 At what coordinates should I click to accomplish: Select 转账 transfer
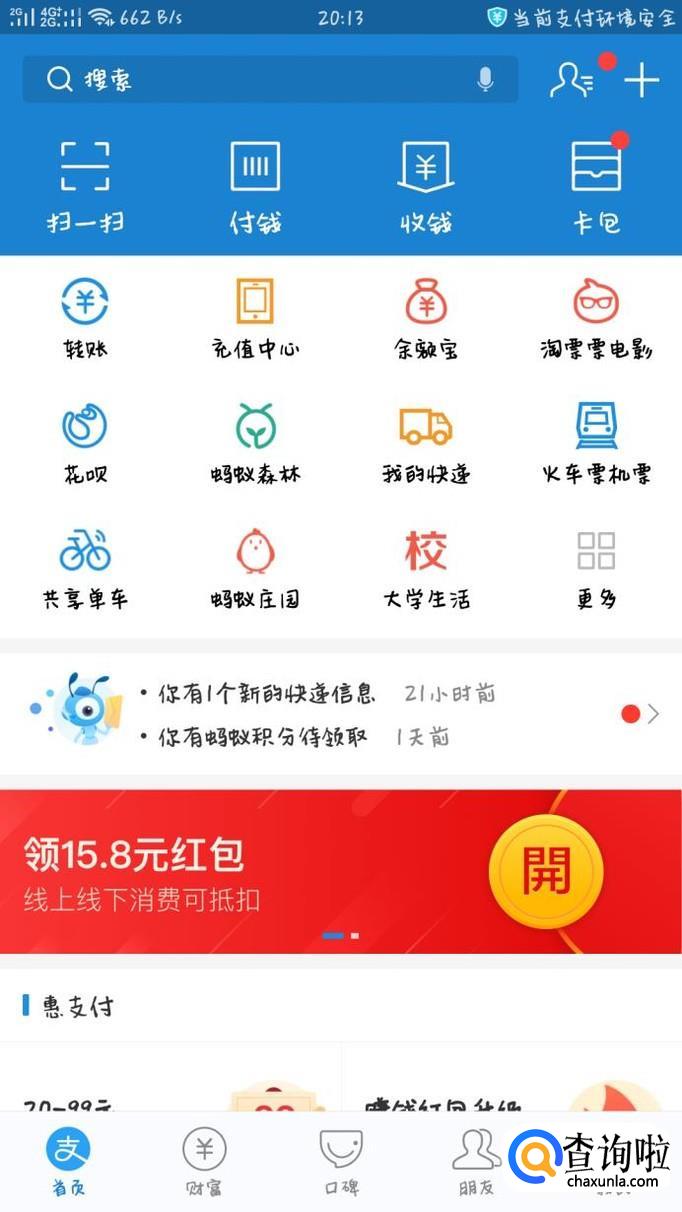[x=85, y=319]
